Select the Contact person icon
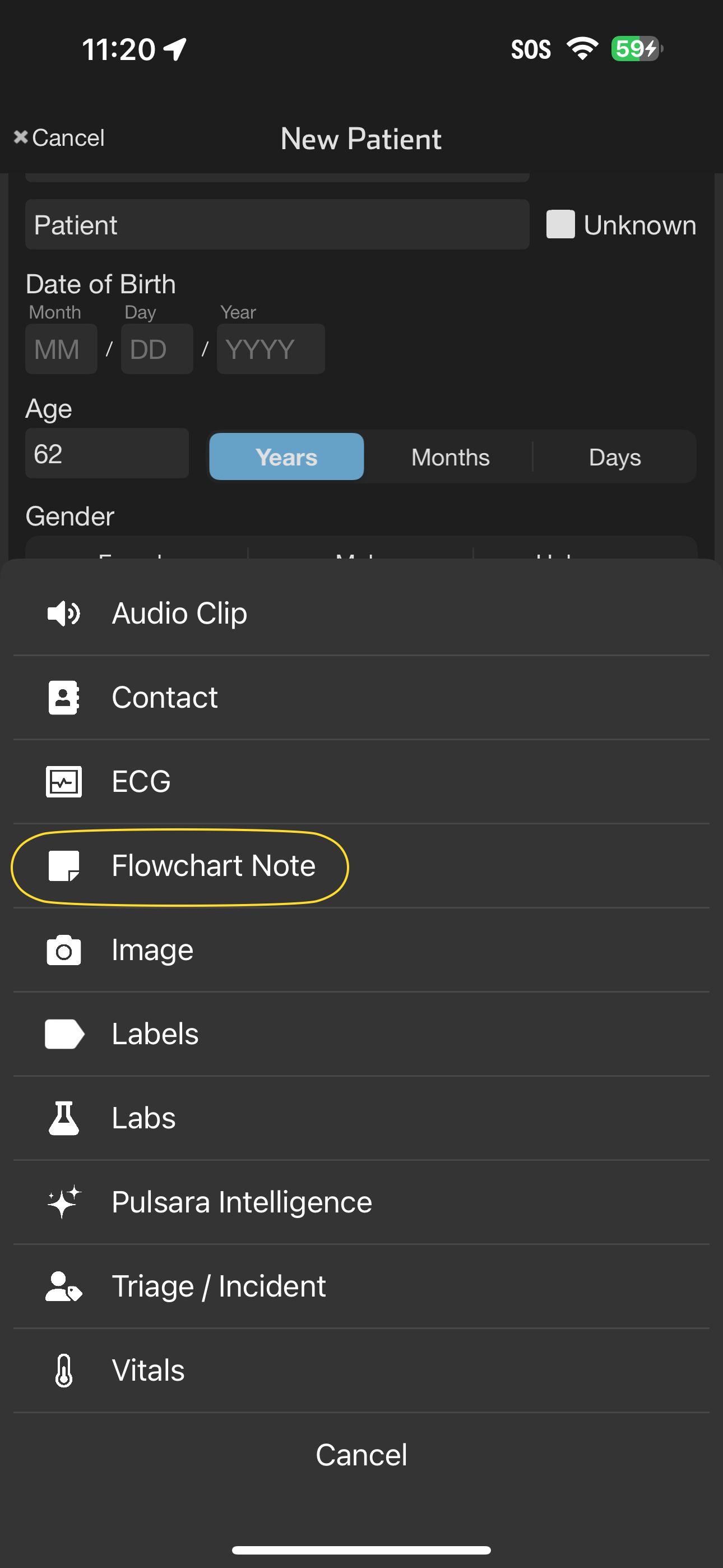 [x=64, y=698]
